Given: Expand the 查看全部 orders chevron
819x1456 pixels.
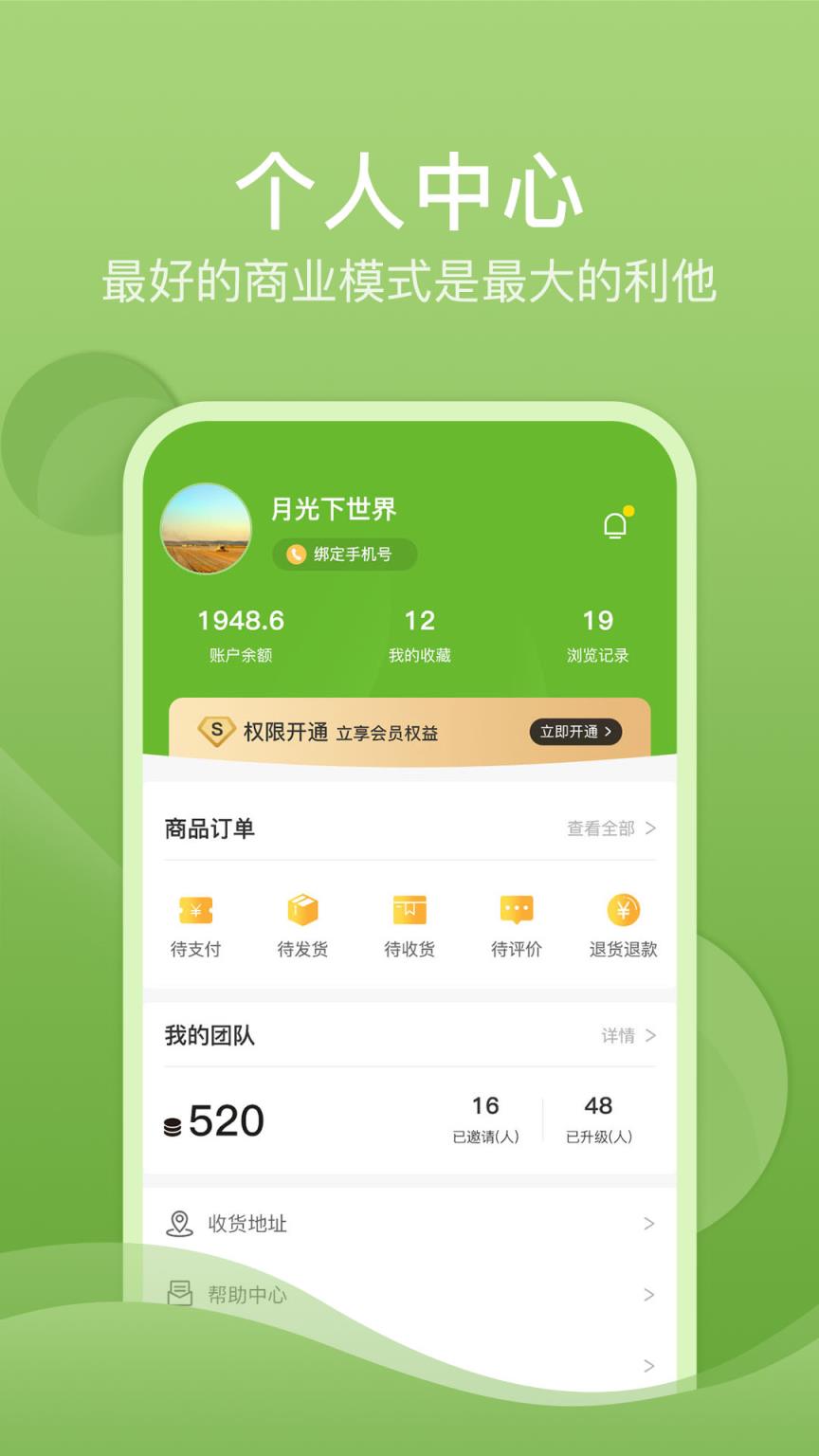Looking at the screenshot, I should point(650,828).
